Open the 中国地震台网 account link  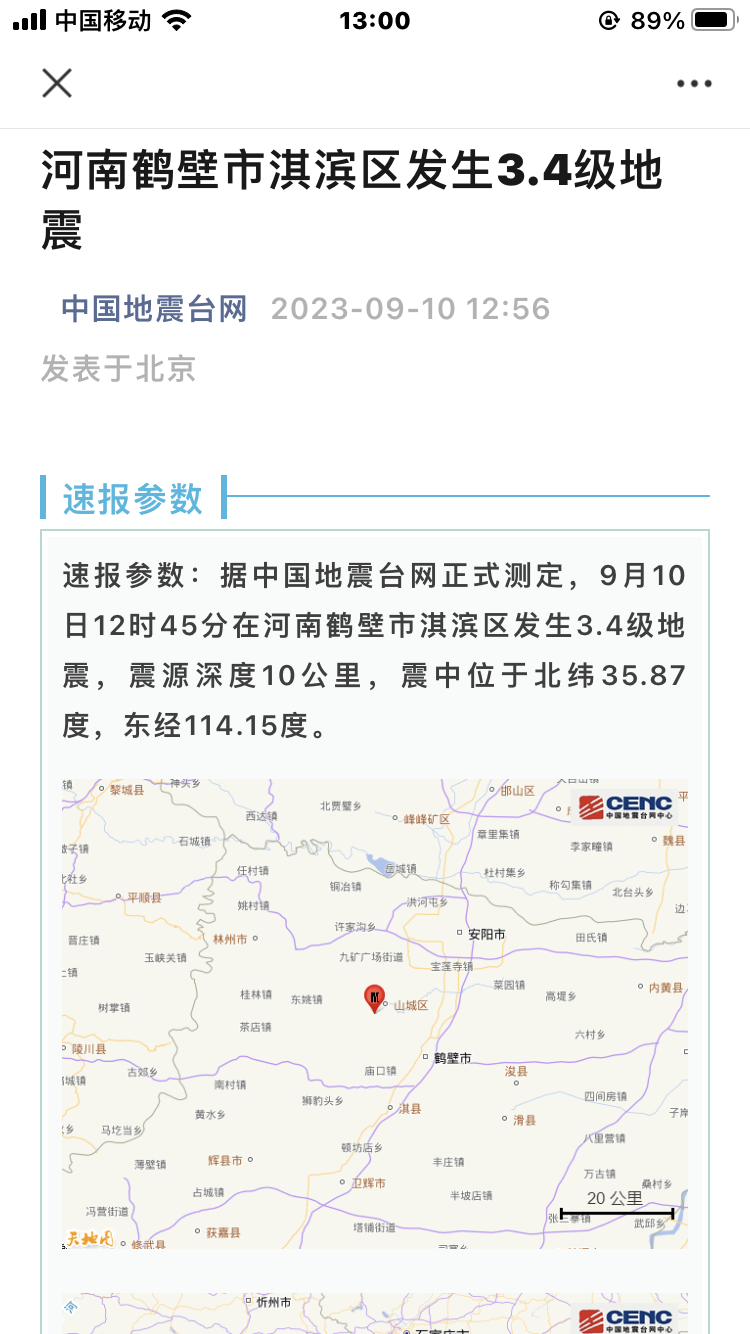click(154, 308)
